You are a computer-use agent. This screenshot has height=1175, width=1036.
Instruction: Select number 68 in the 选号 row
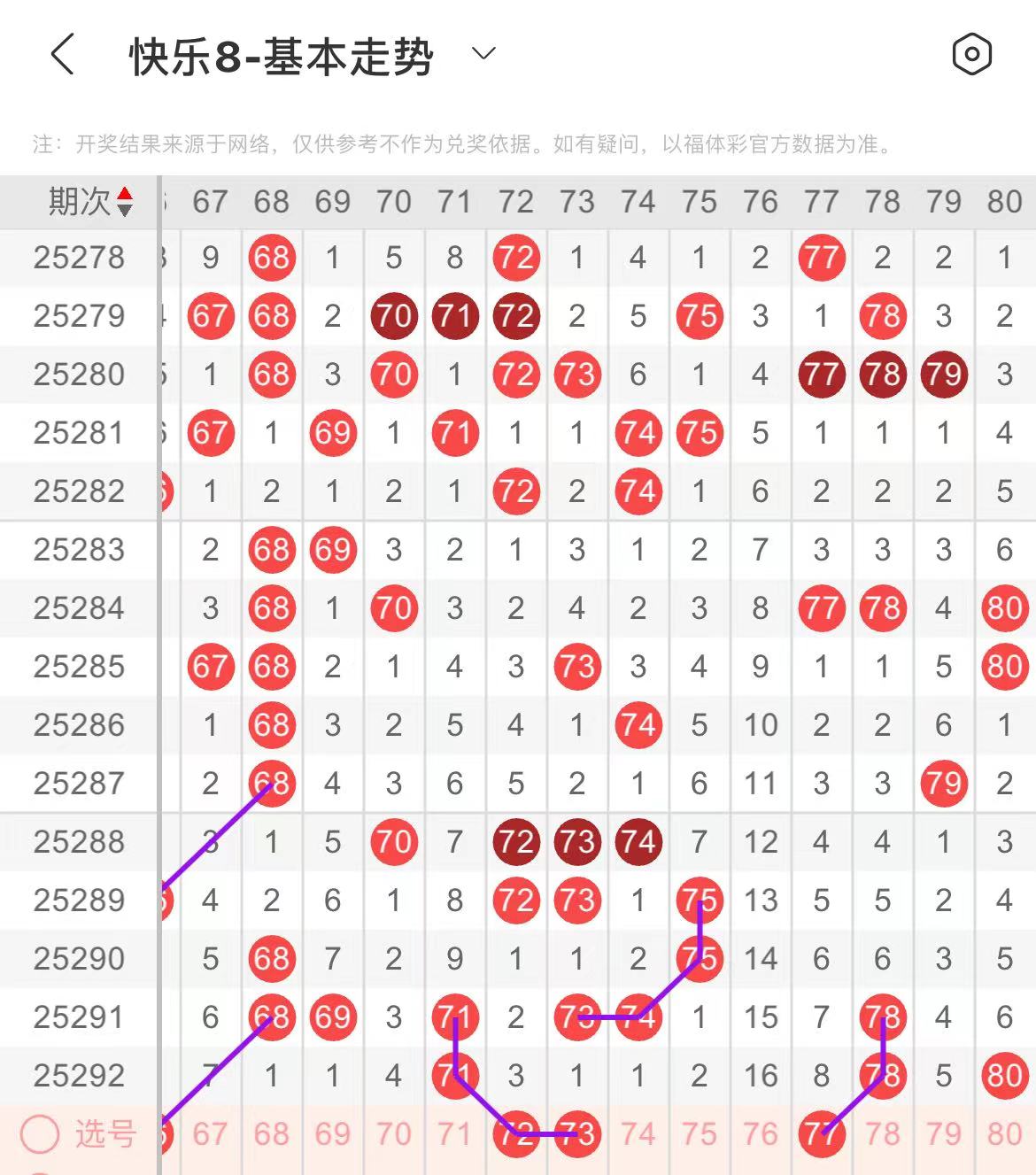pos(272,1133)
